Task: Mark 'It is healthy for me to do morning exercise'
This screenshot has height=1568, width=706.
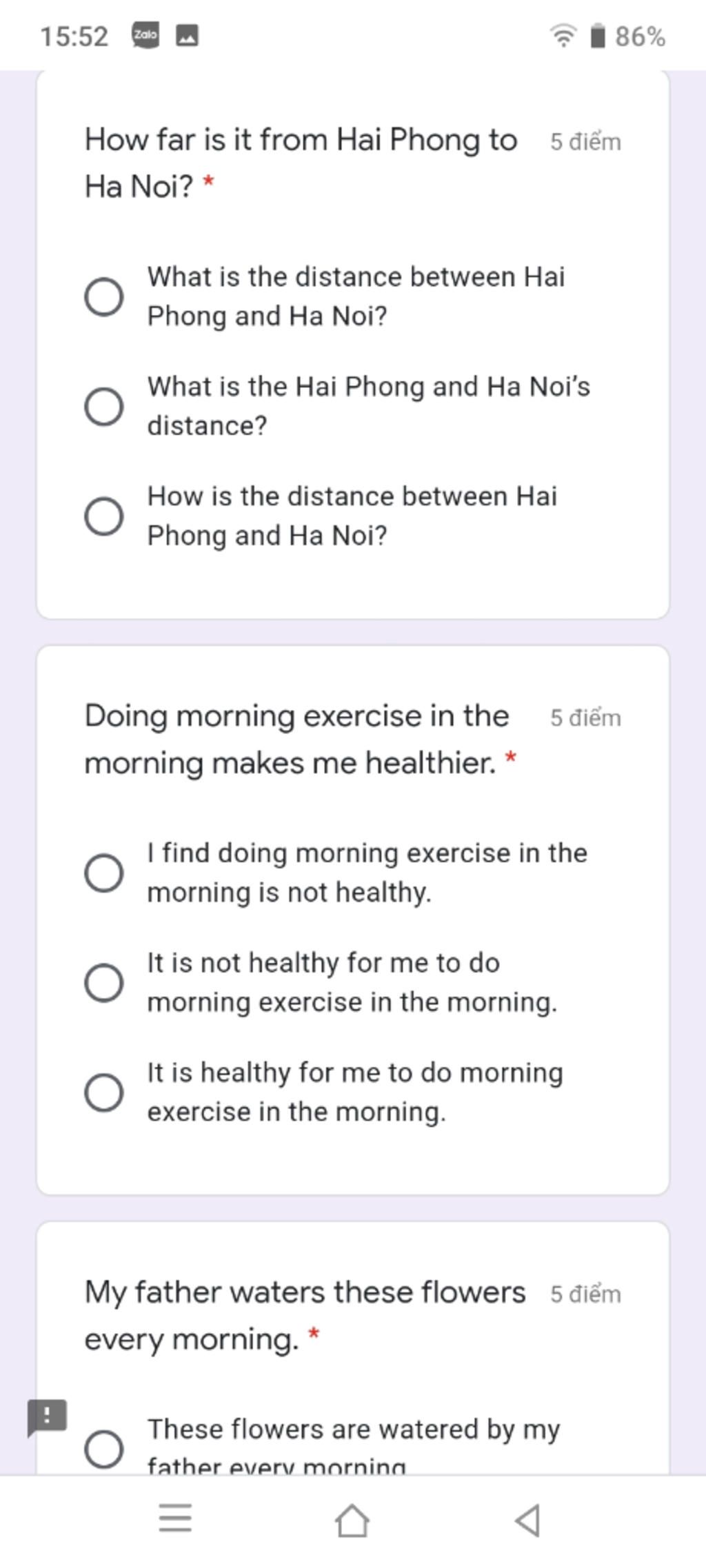Action: (x=104, y=1092)
